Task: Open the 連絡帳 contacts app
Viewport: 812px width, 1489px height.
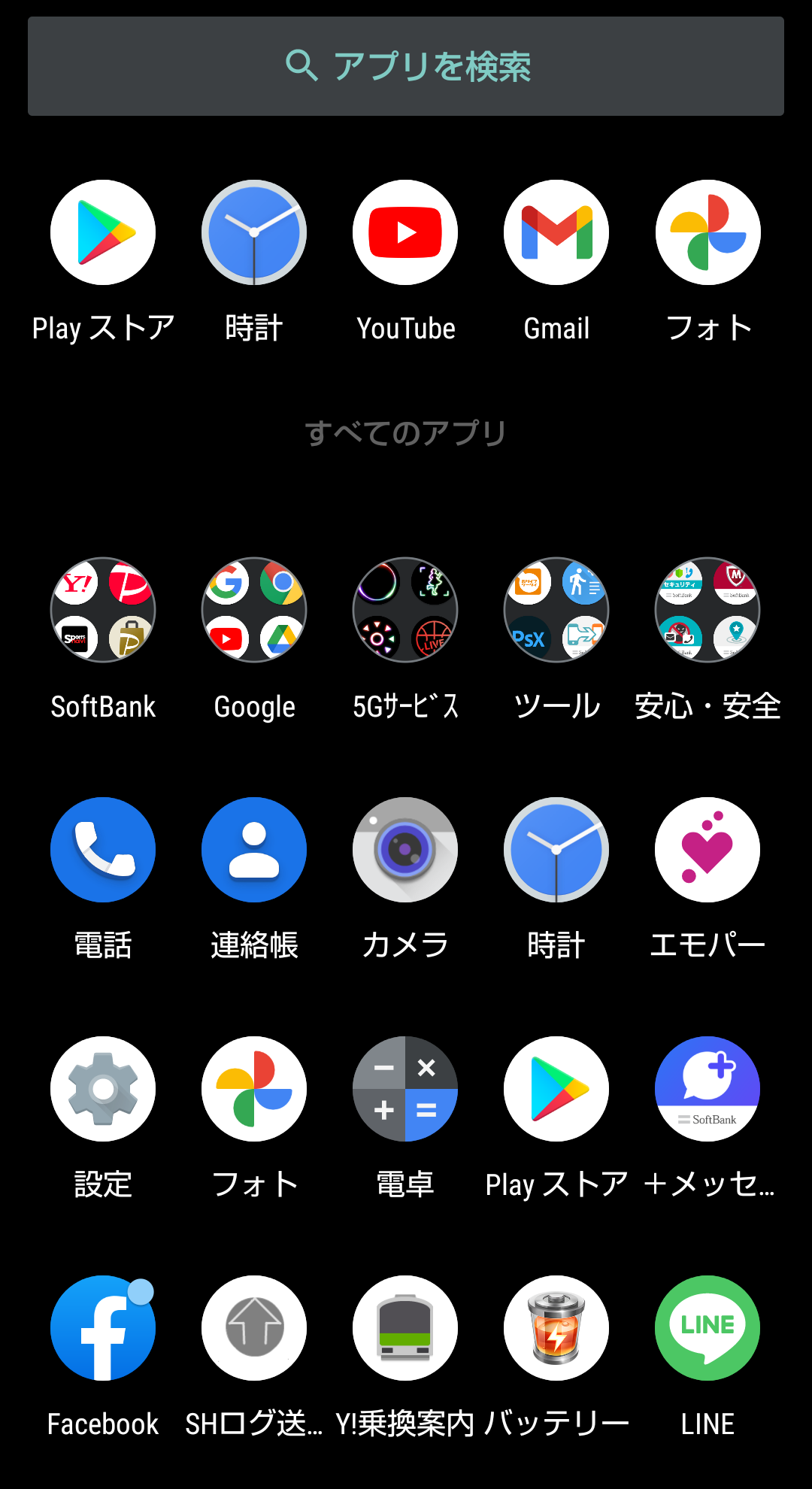Action: [253, 849]
